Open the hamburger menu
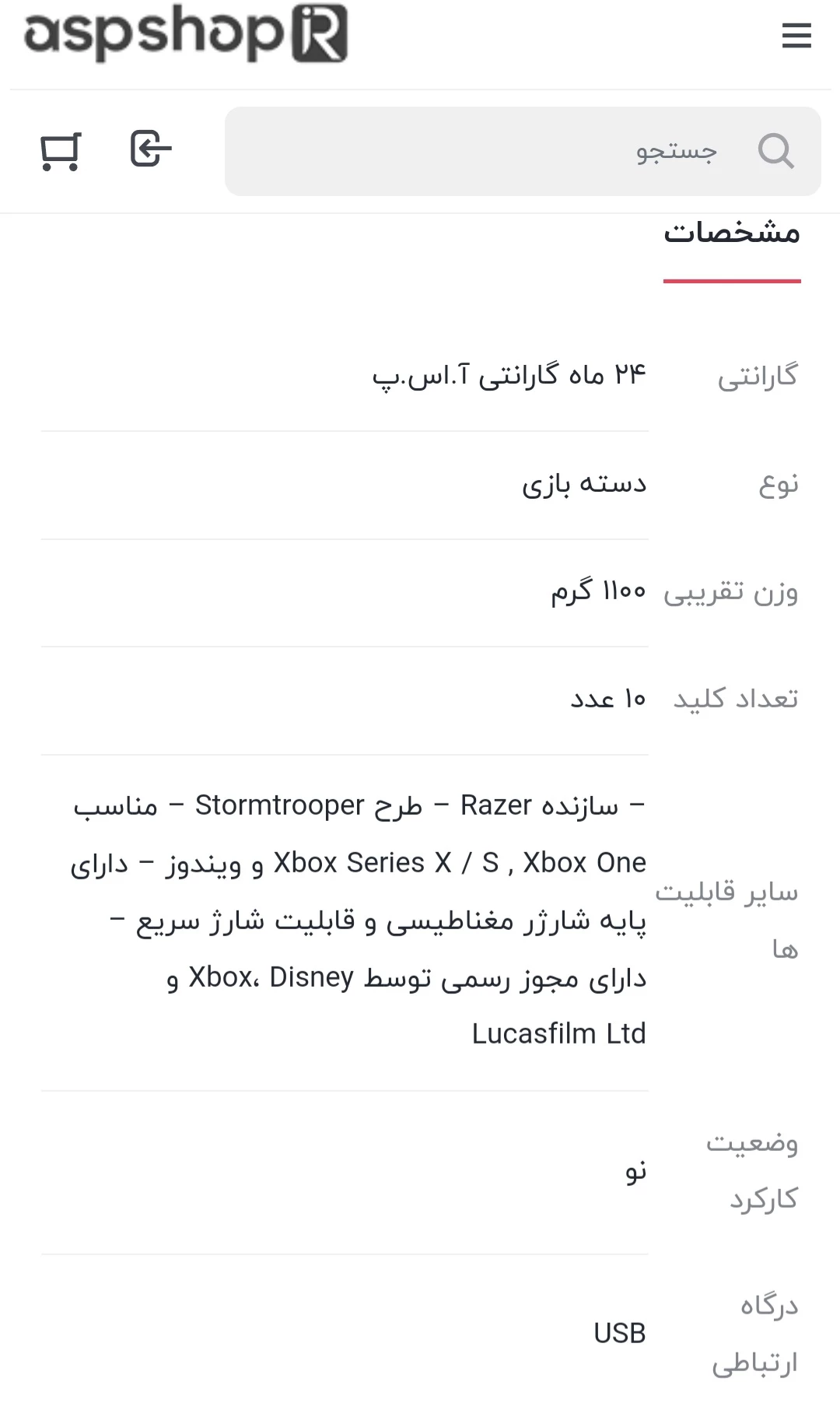840x1410 pixels. [796, 35]
